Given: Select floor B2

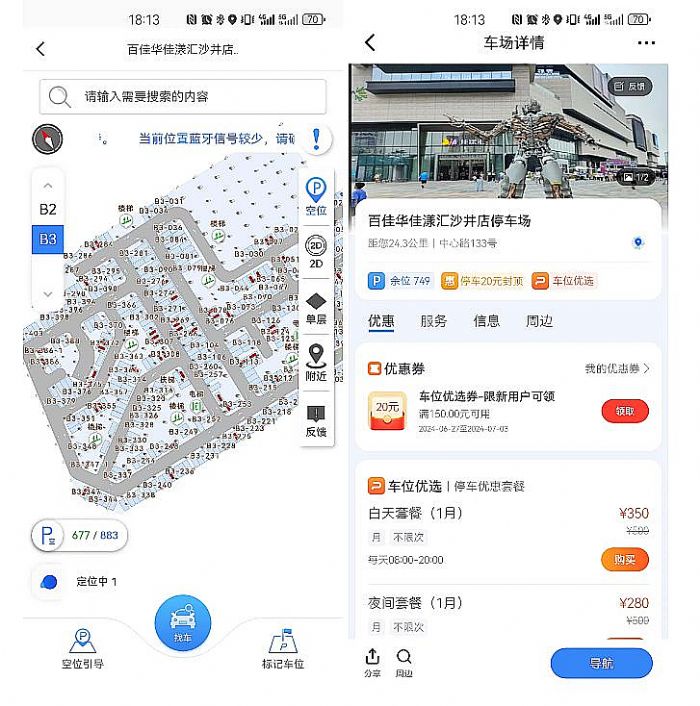Looking at the screenshot, I should (x=48, y=209).
